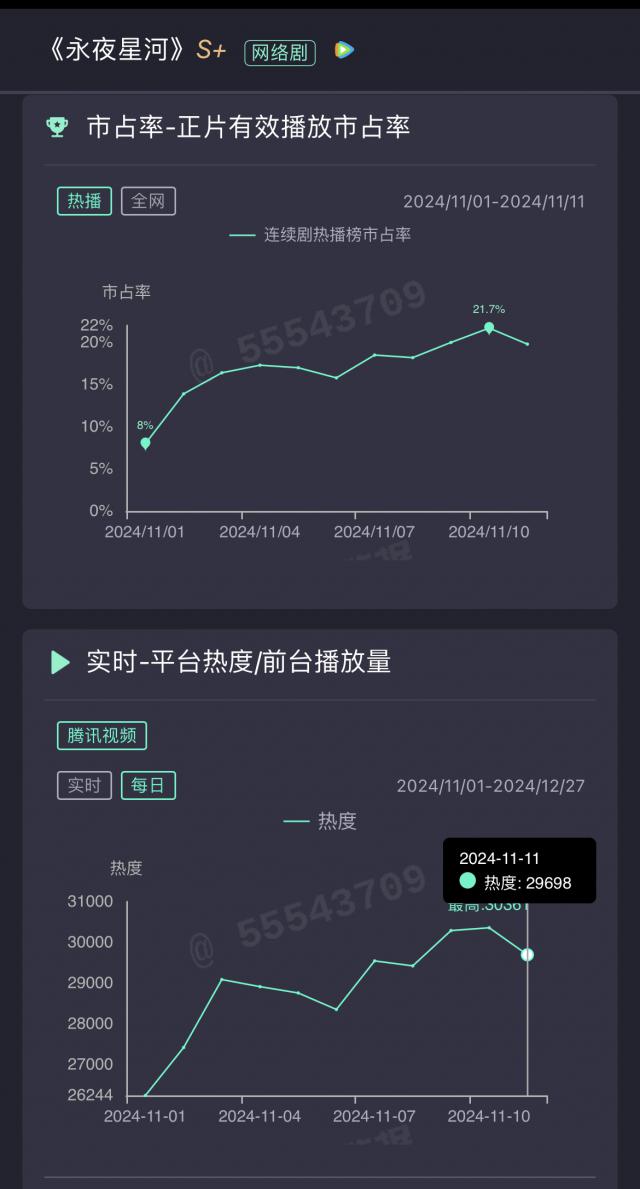Tap the 8% start point on market-share chart
640x1189 pixels.
[146, 442]
